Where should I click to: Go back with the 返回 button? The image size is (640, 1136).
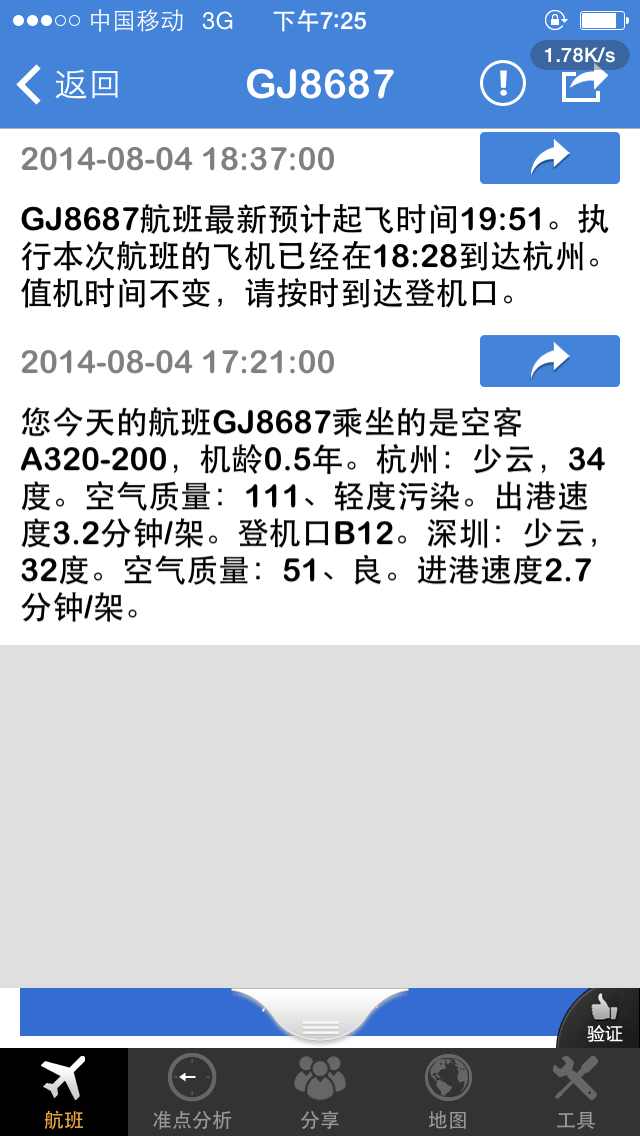[x=68, y=85]
